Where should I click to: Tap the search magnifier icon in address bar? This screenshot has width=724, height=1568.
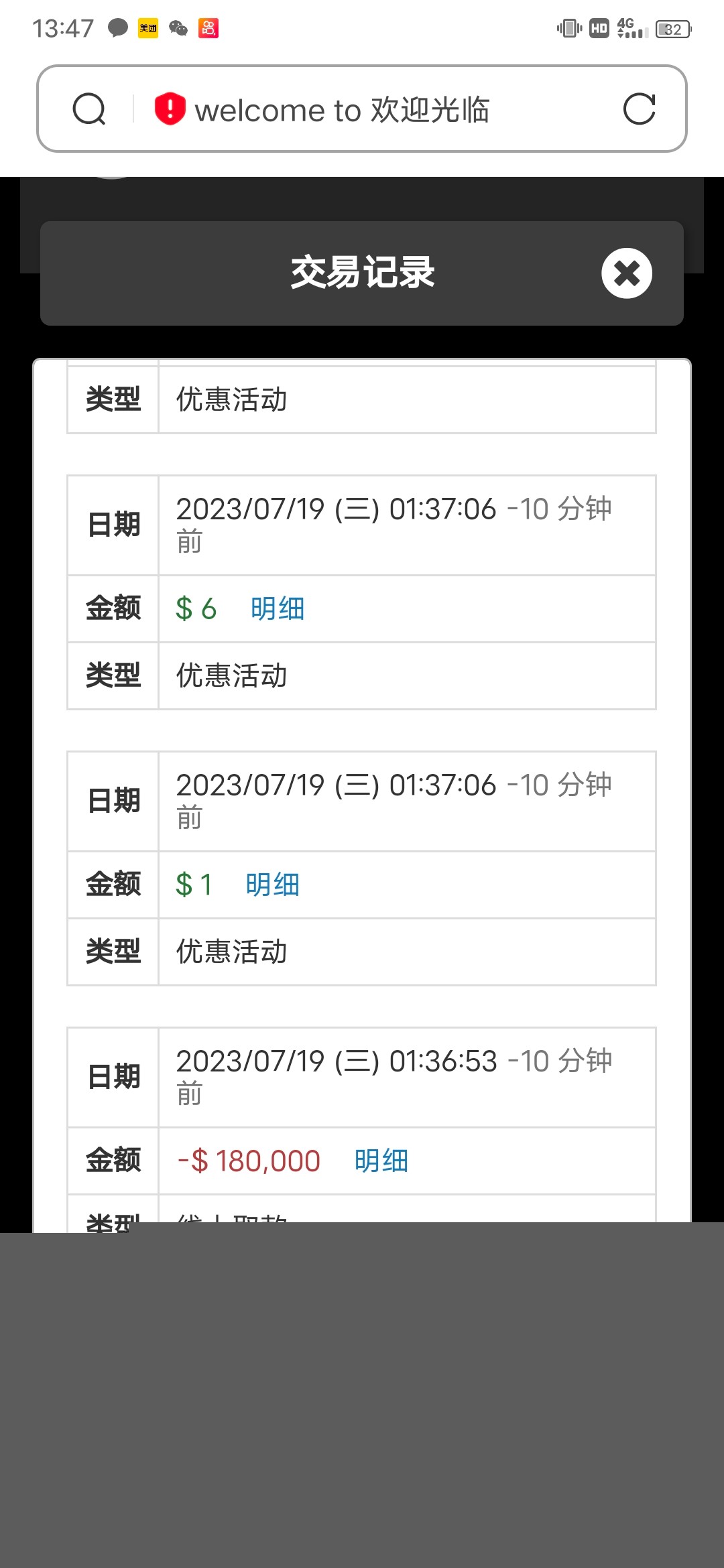tap(90, 109)
